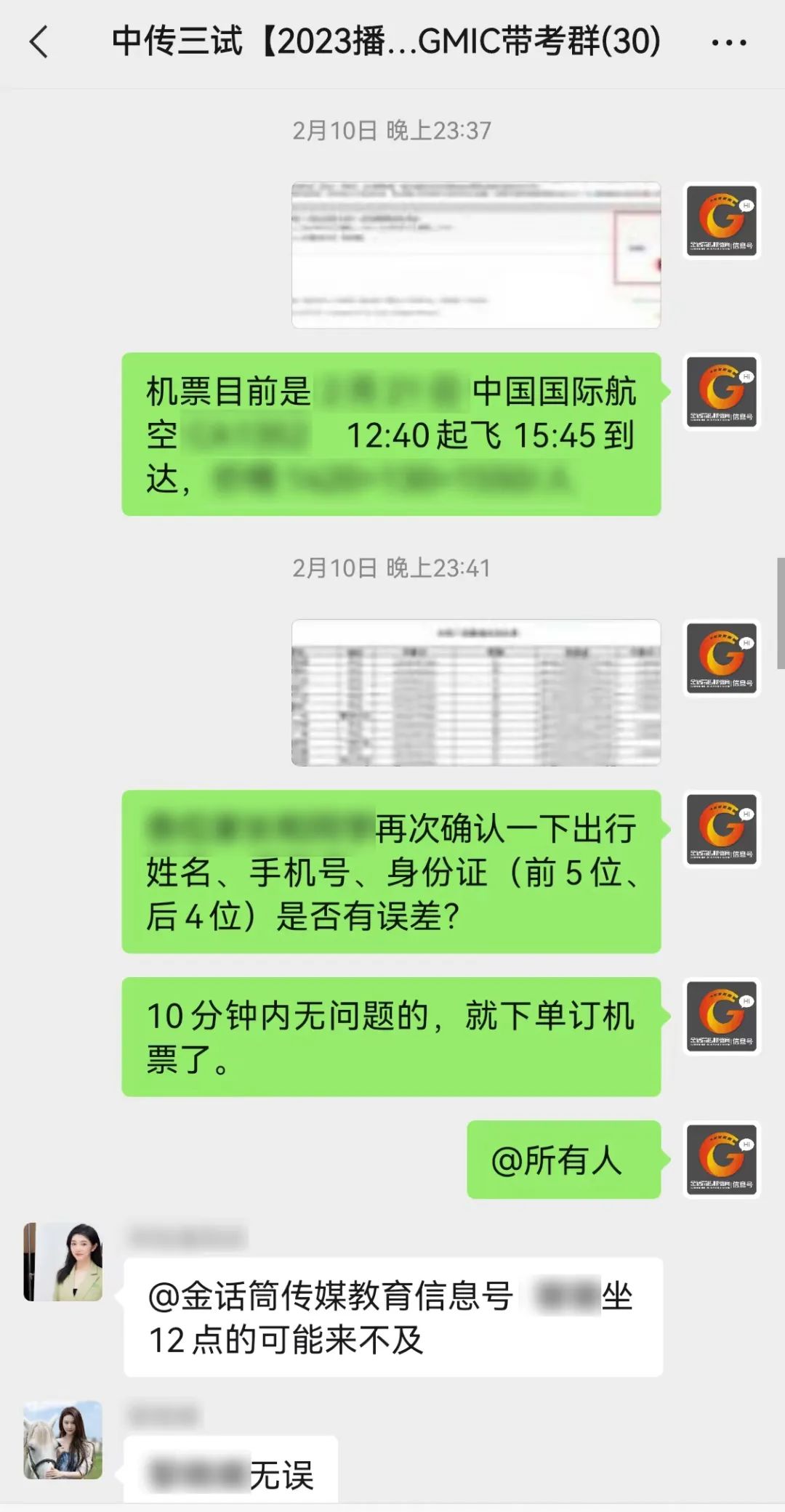Open the screenshot image sent at 23:37
Image resolution: width=785 pixels, height=1512 pixels.
click(x=476, y=255)
